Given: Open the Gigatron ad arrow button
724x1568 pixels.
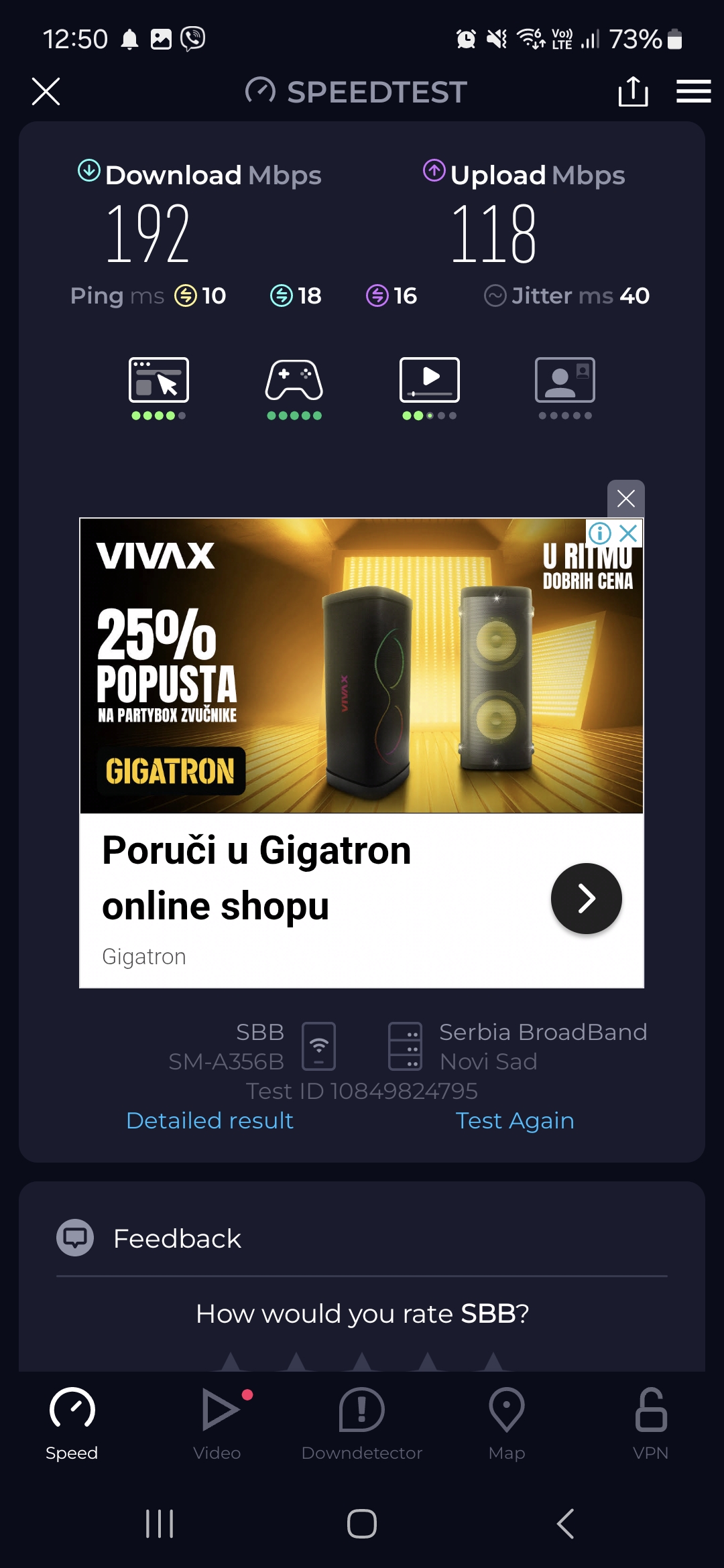Looking at the screenshot, I should [x=586, y=899].
